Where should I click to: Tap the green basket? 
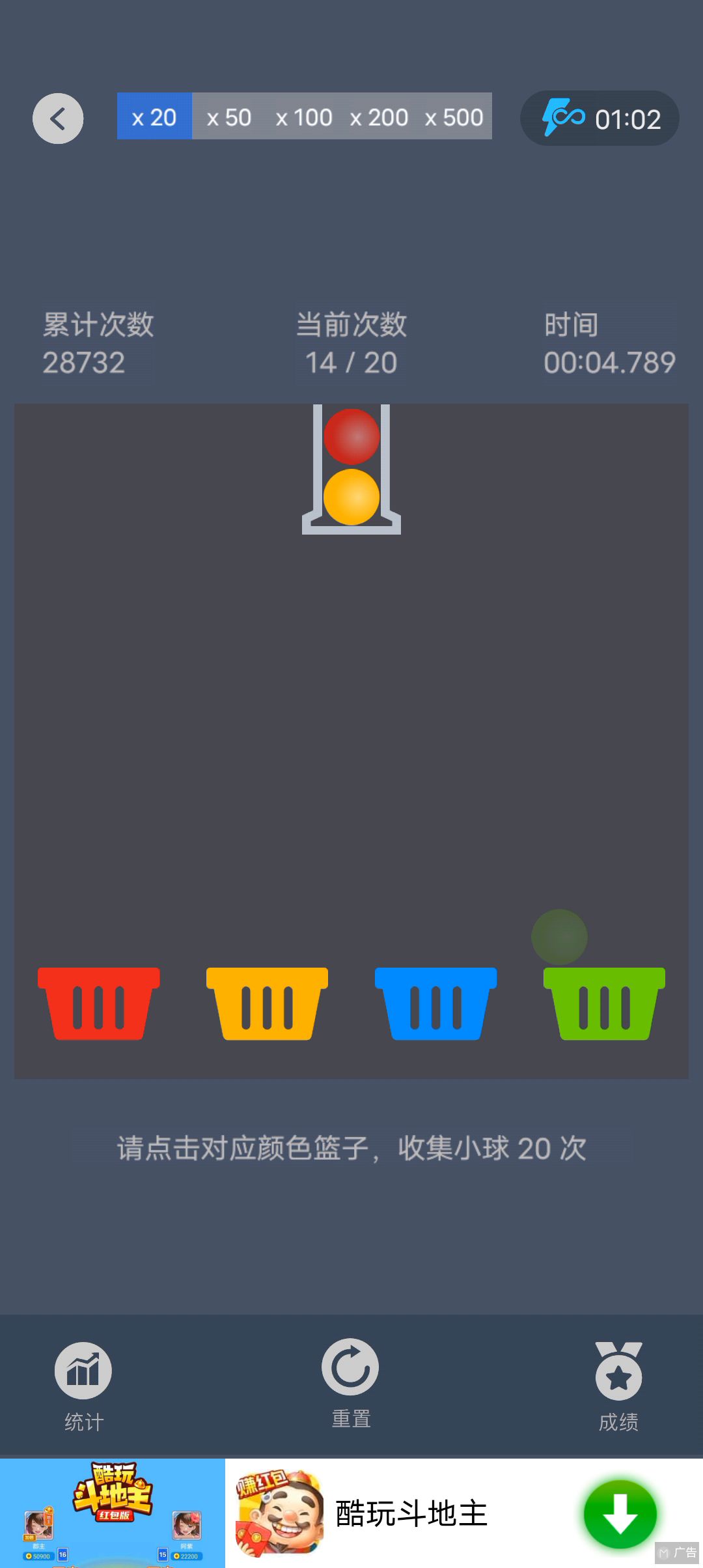(x=604, y=1003)
